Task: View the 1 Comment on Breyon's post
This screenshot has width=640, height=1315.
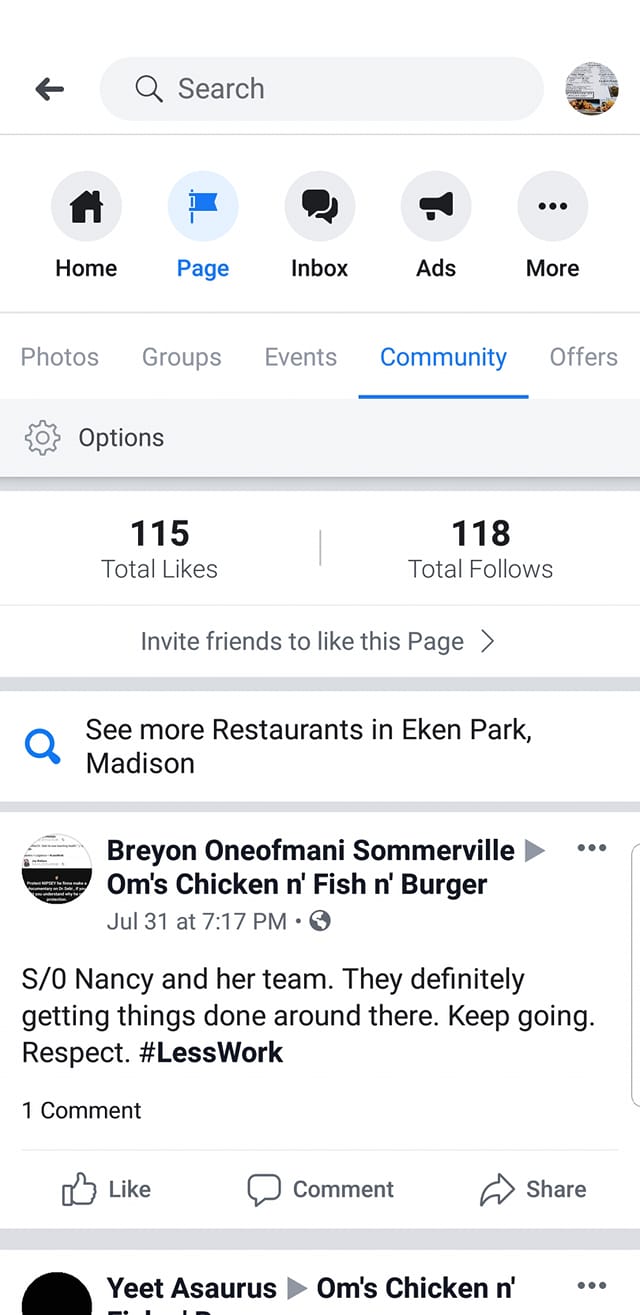Action: [82, 1110]
